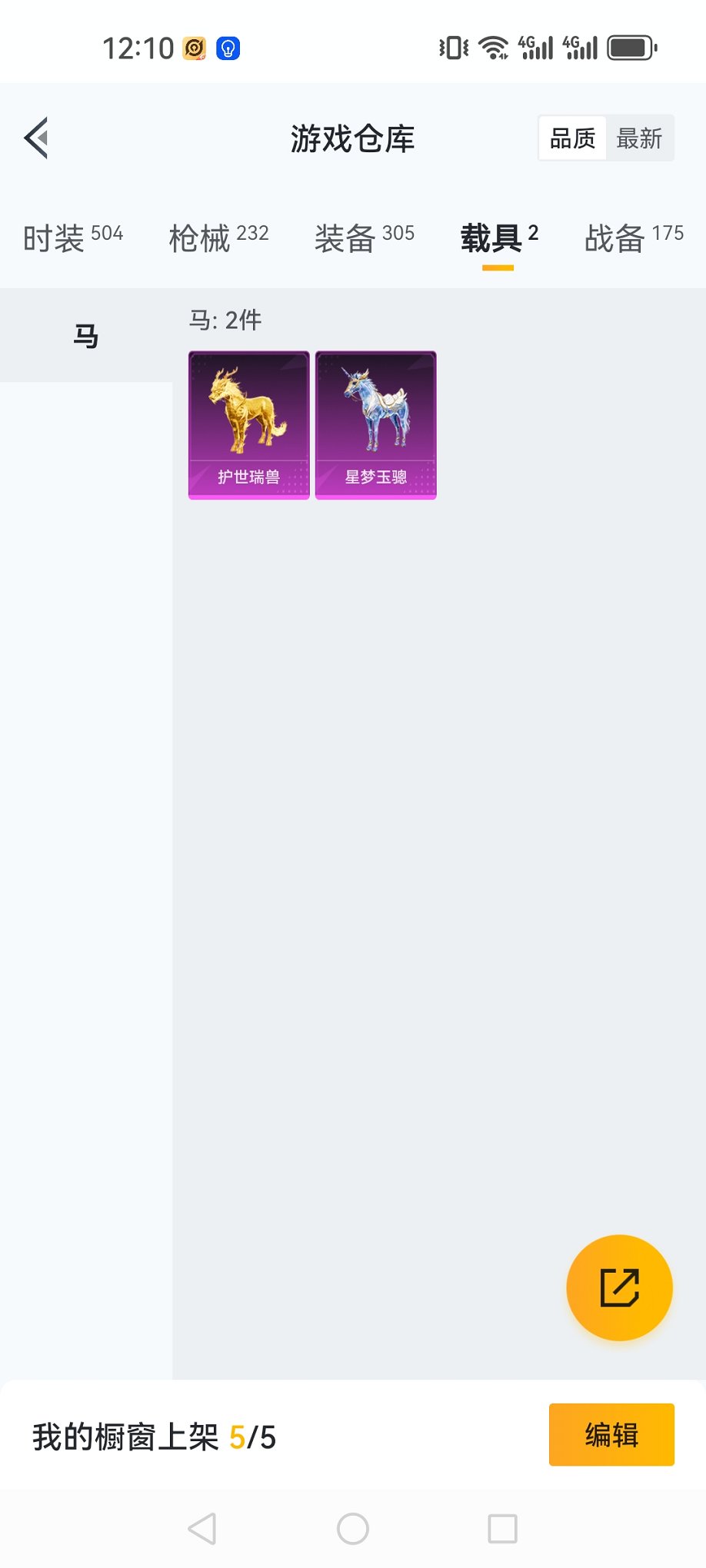
Task: Tap the orange floating share button
Action: pos(619,1287)
